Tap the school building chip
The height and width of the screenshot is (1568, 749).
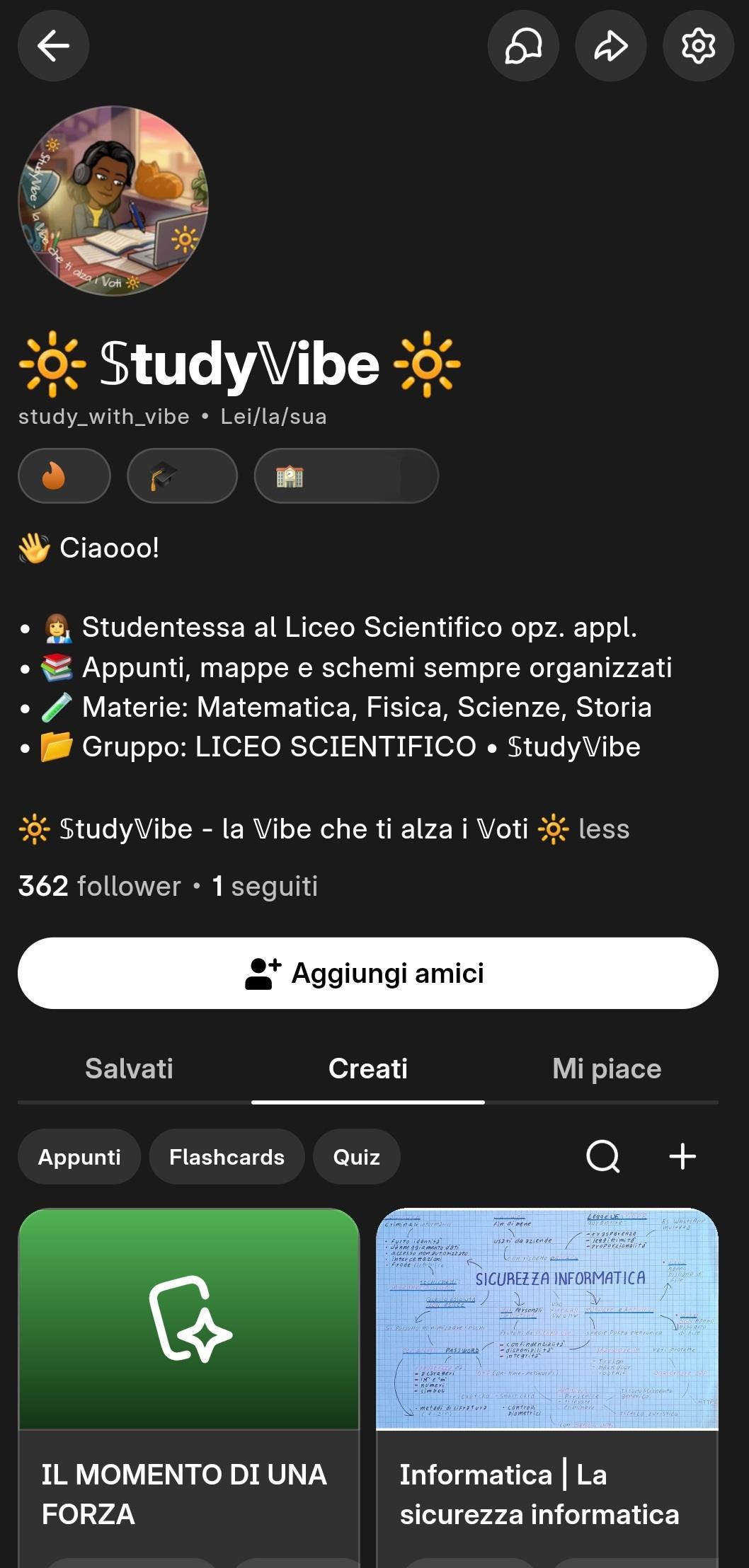(345, 475)
